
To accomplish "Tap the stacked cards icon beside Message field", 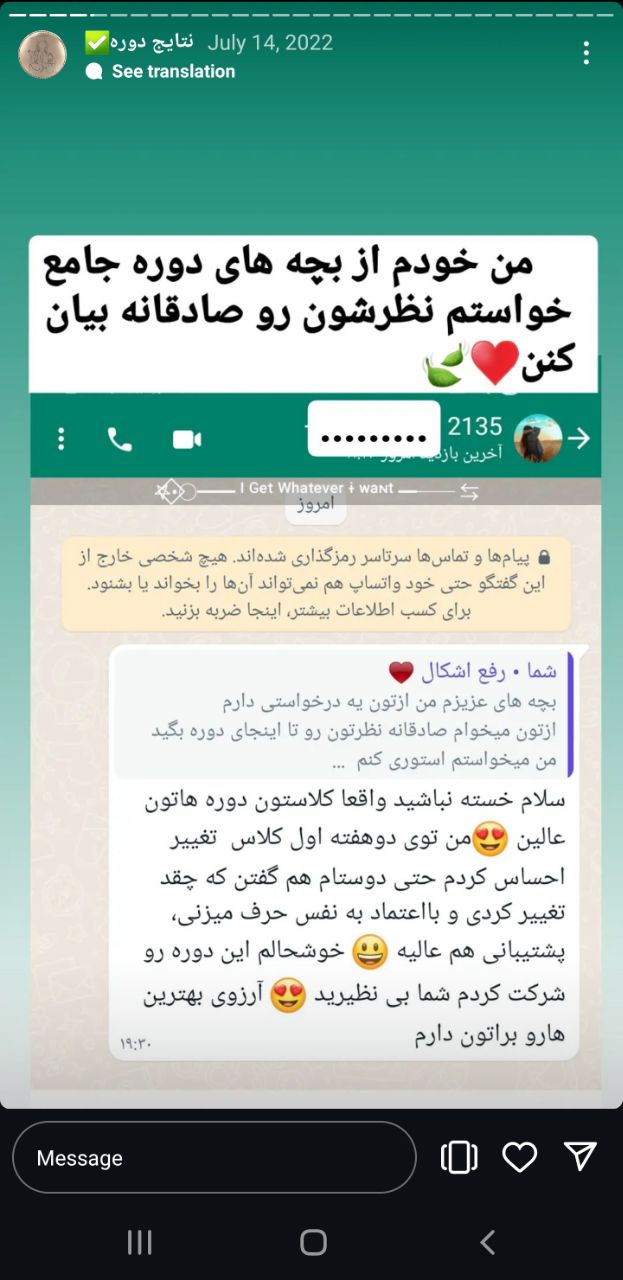I will pos(459,1157).
